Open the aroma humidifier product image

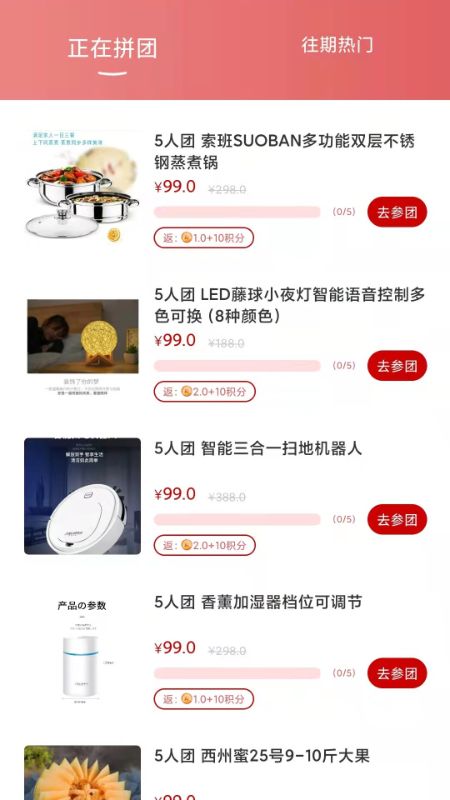point(83,649)
